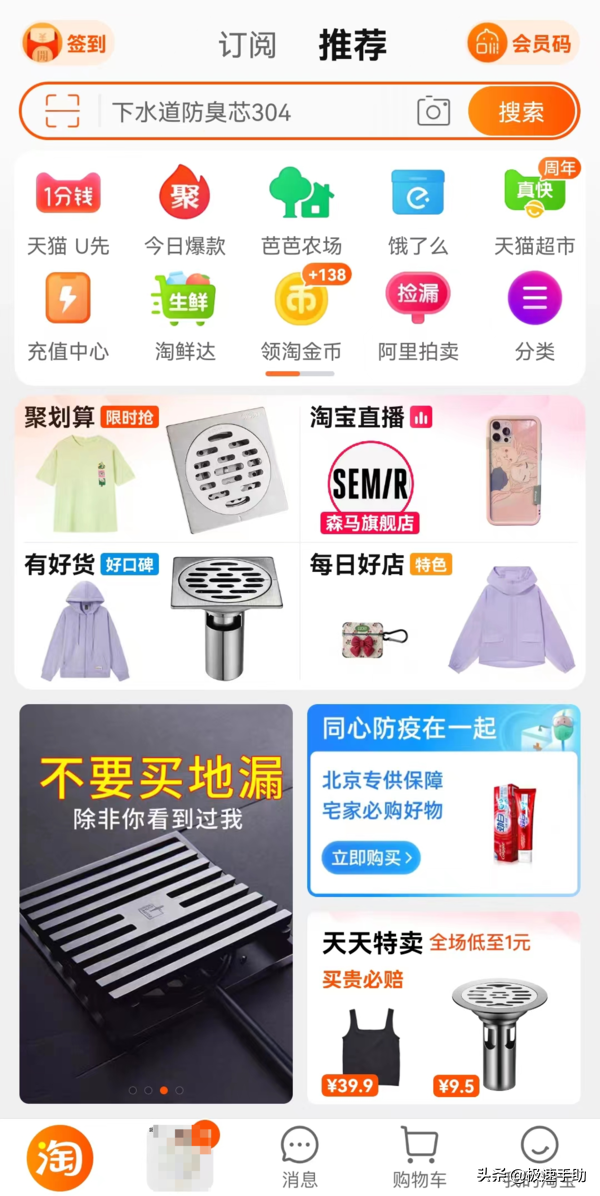Open the 会员码 member code
The height and width of the screenshot is (1196, 600).
tap(522, 43)
